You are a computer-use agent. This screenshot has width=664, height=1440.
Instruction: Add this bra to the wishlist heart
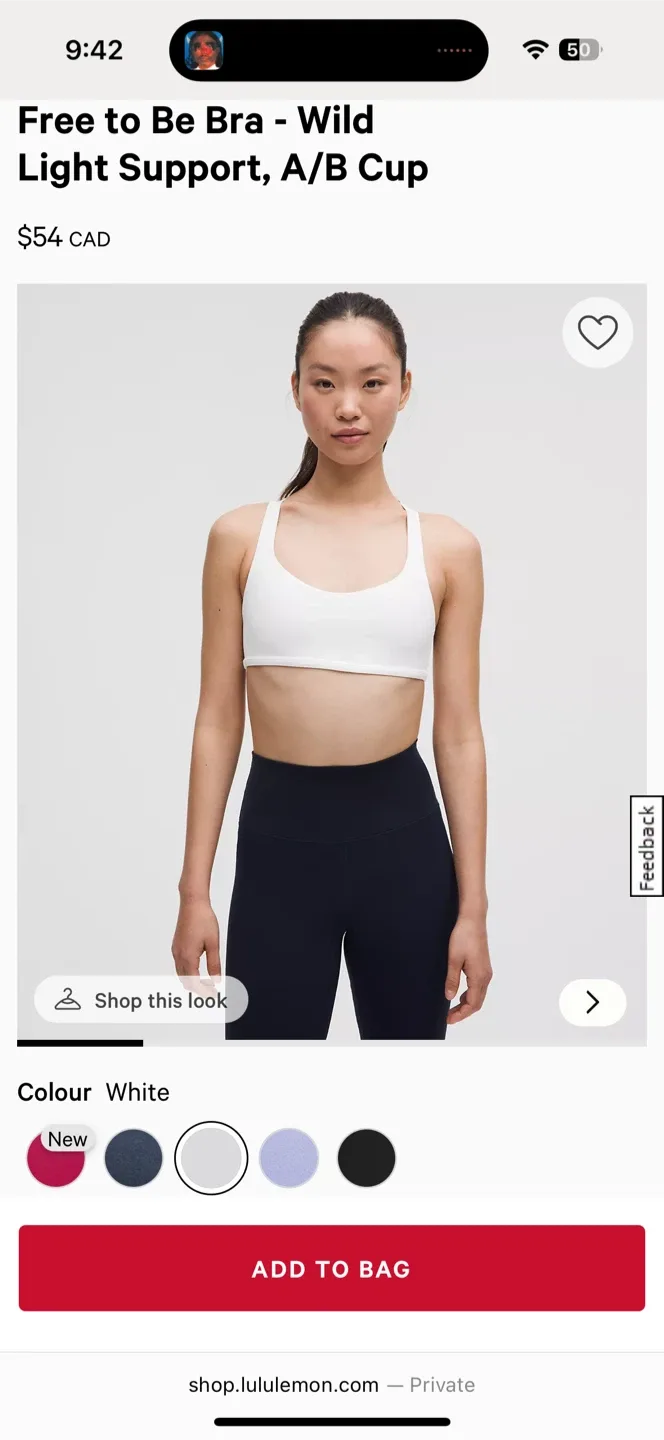tap(598, 332)
